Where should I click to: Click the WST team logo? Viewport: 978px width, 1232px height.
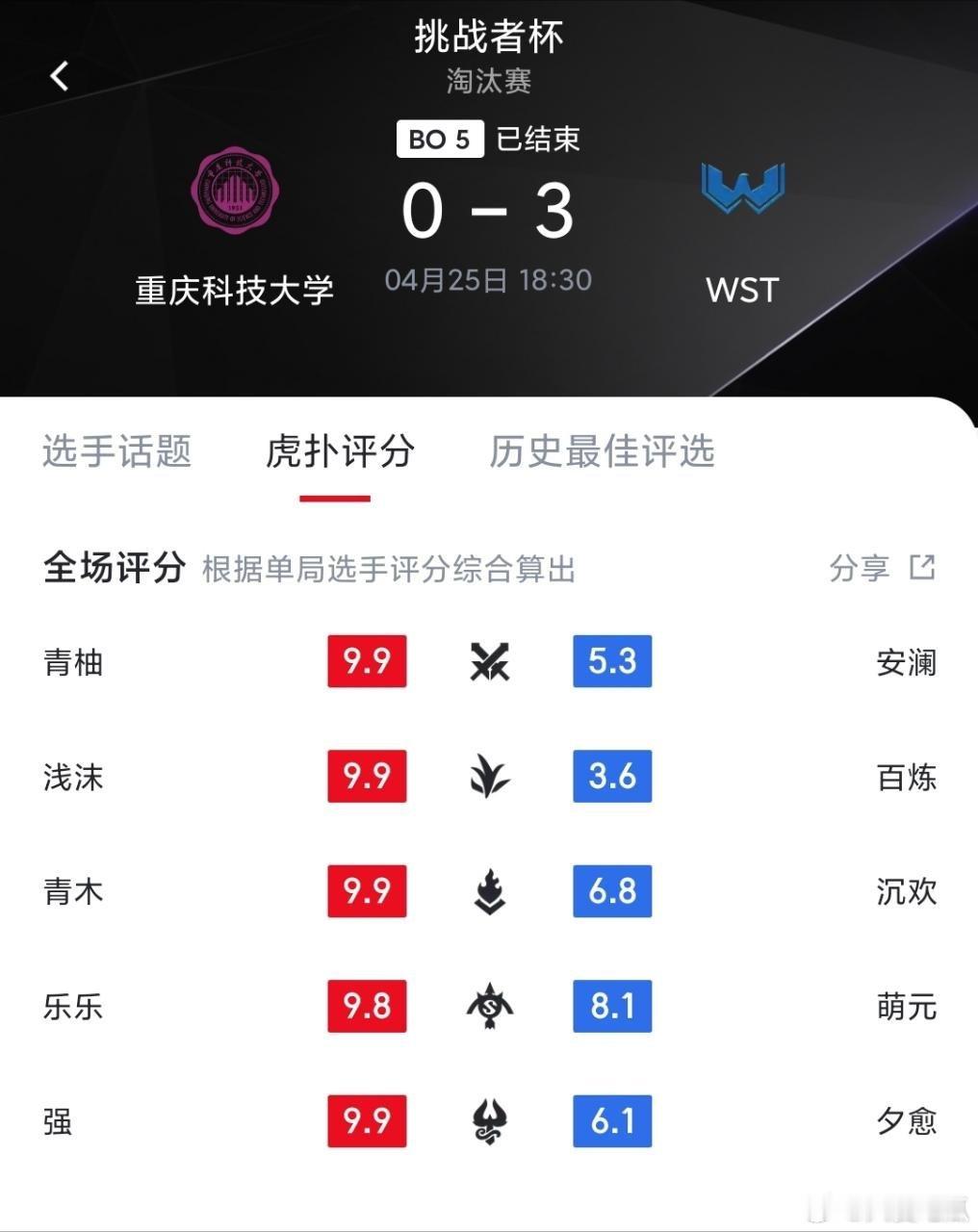pyautogui.click(x=741, y=190)
